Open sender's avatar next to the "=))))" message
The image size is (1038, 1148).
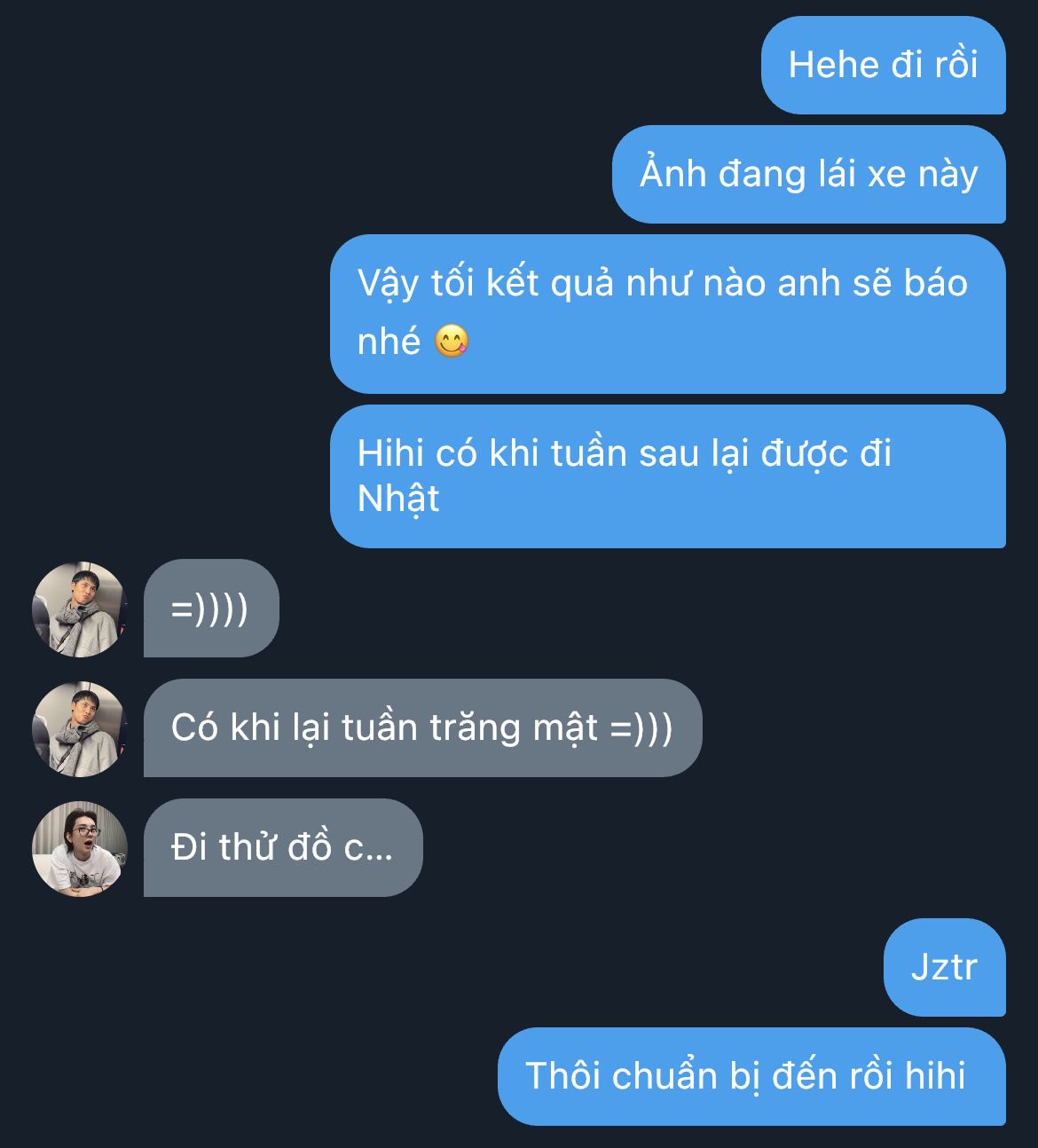point(80,609)
